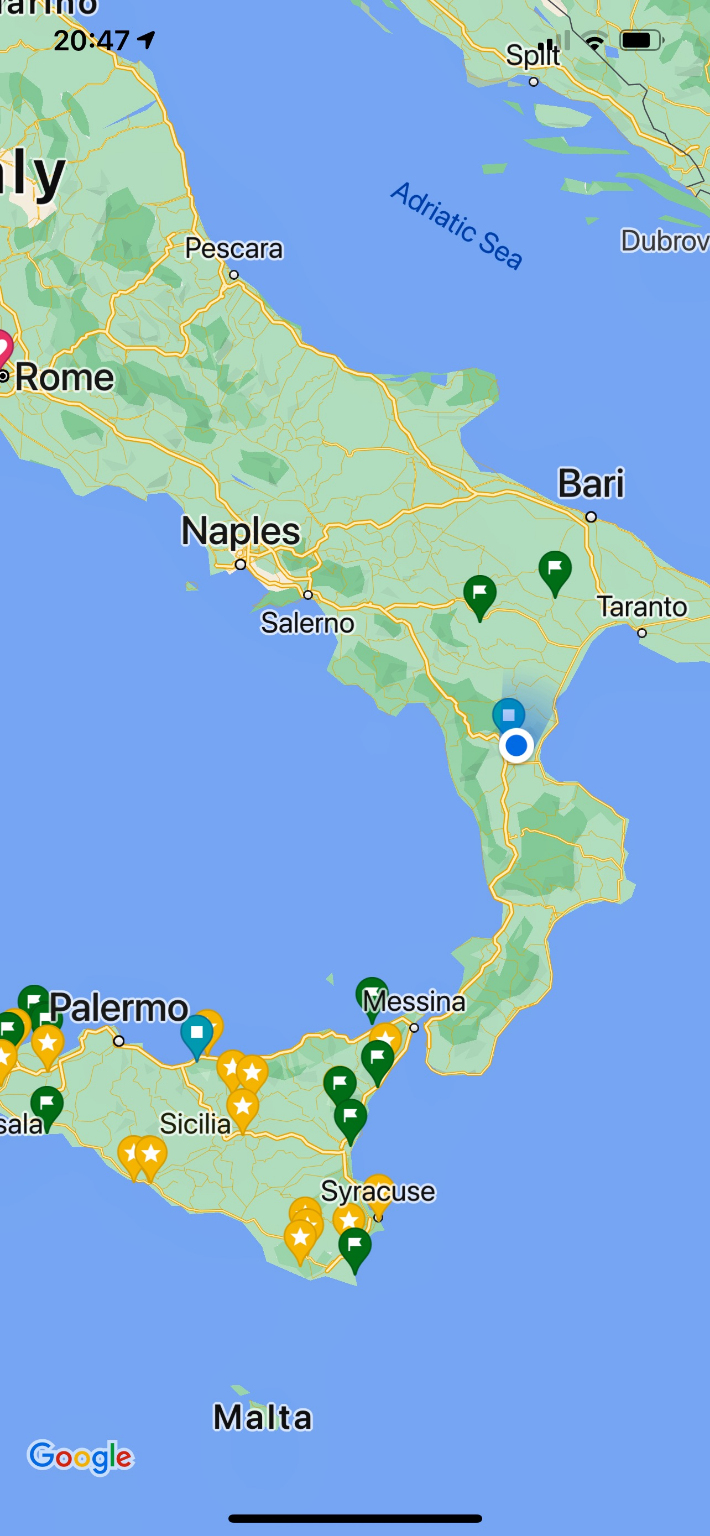This screenshot has height=1536, width=710.
Task: Select the Bari city label
Action: coord(591,484)
